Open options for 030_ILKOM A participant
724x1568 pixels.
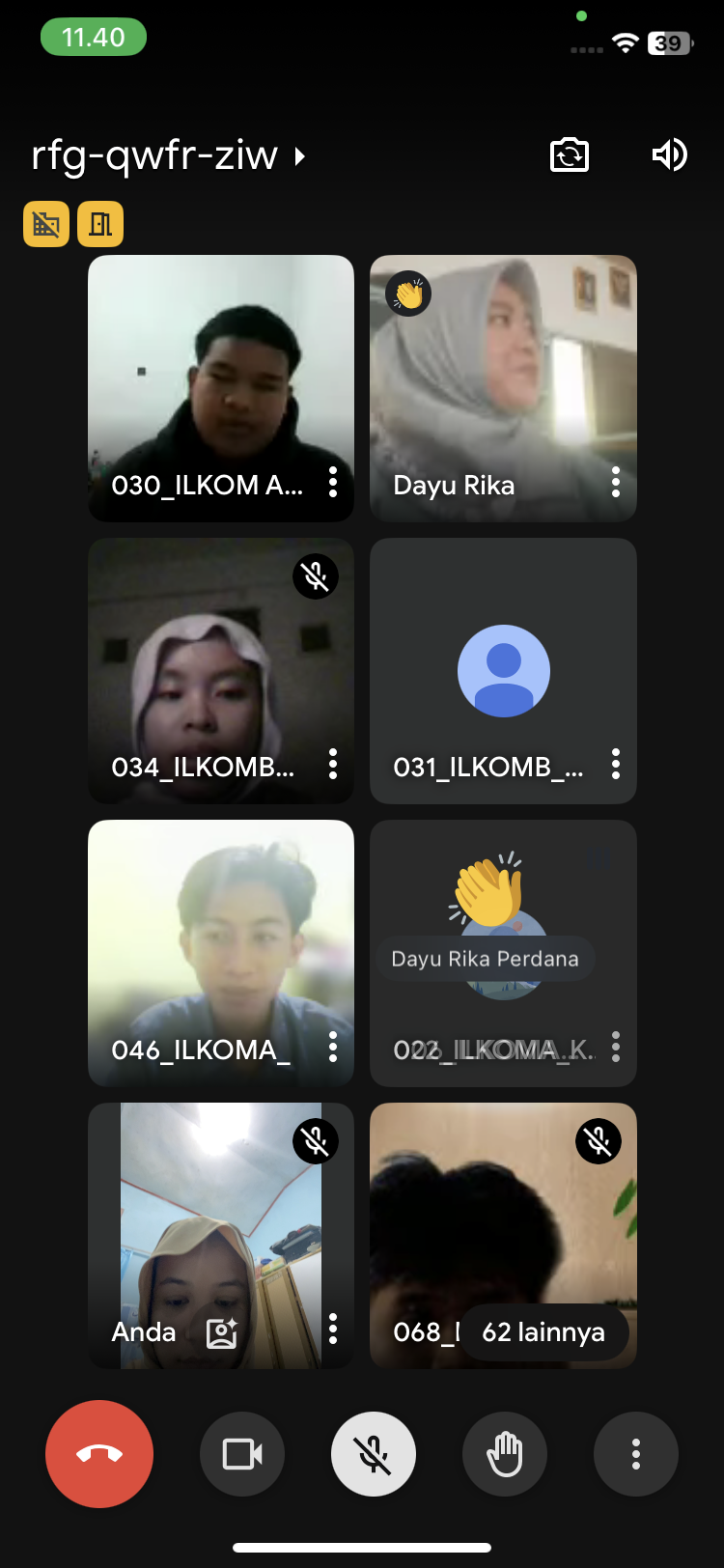coord(333,482)
